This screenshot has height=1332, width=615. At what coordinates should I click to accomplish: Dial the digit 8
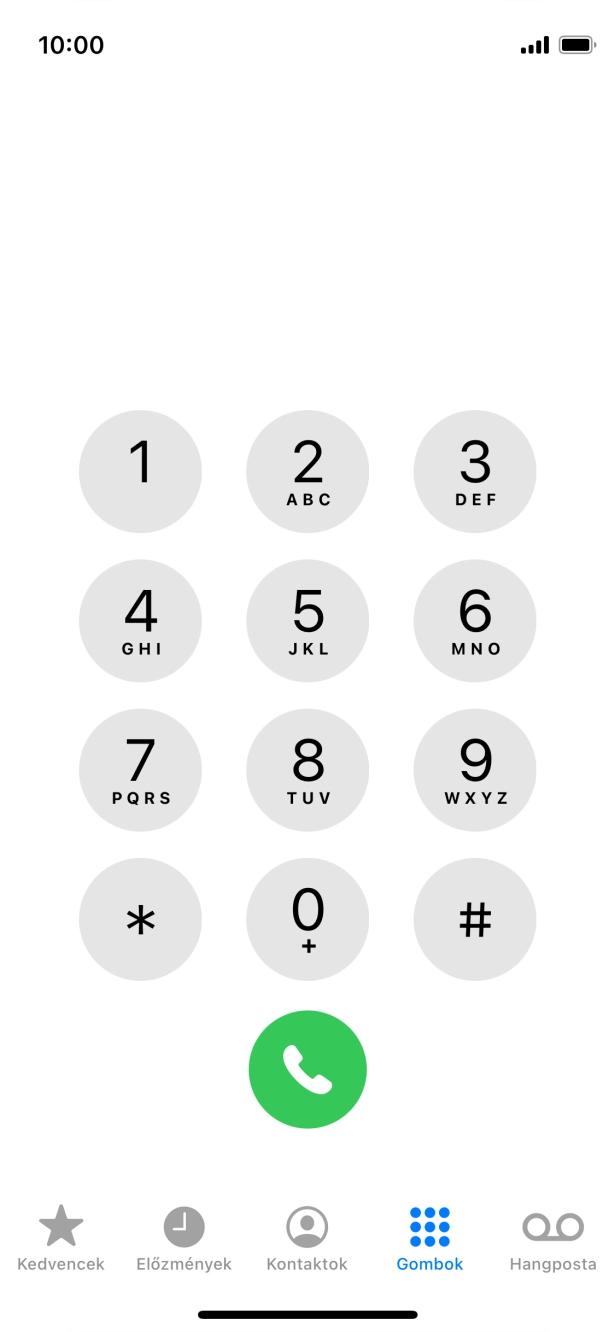[308, 770]
